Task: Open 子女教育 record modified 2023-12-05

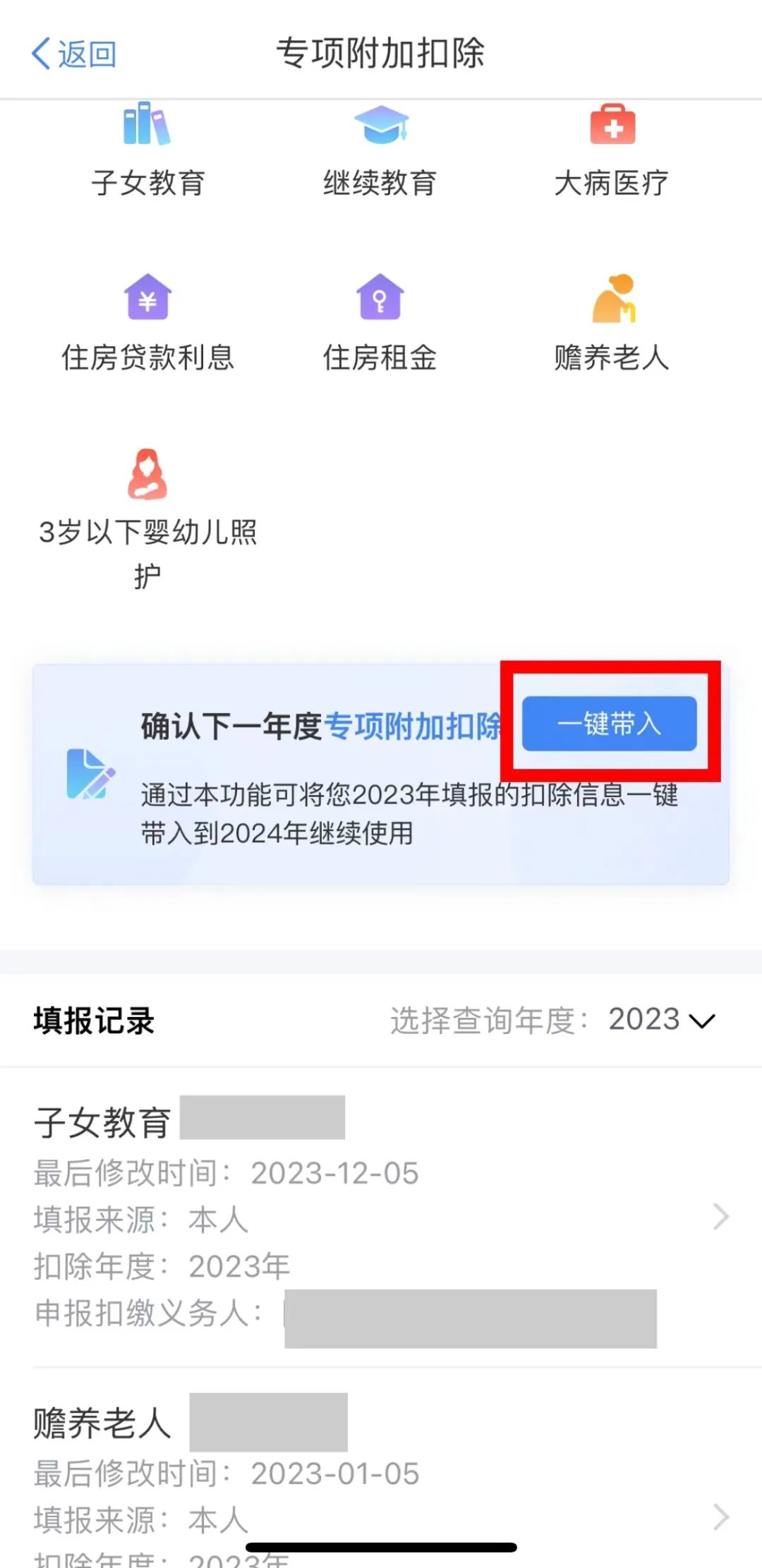Action: click(x=380, y=1217)
